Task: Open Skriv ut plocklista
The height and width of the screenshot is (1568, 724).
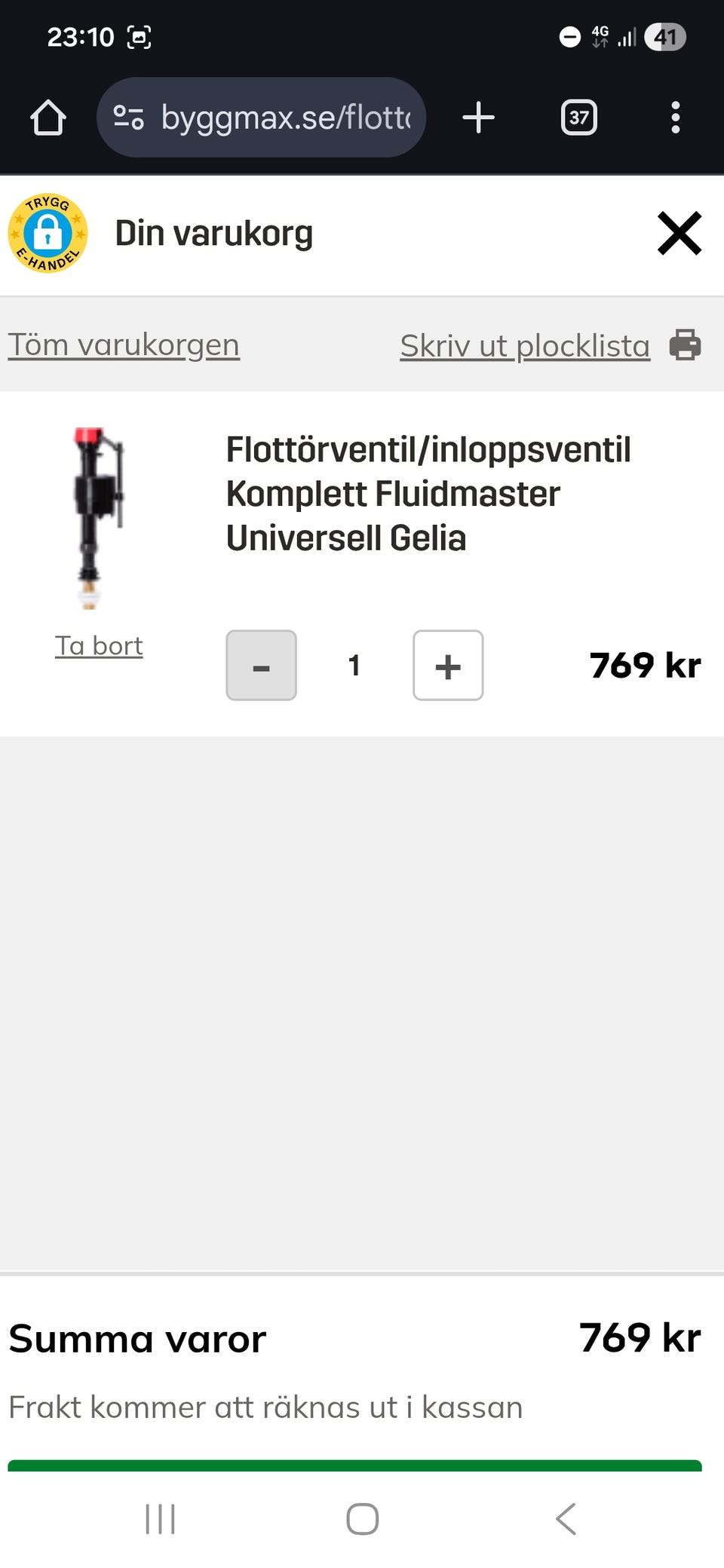Action: click(x=523, y=345)
